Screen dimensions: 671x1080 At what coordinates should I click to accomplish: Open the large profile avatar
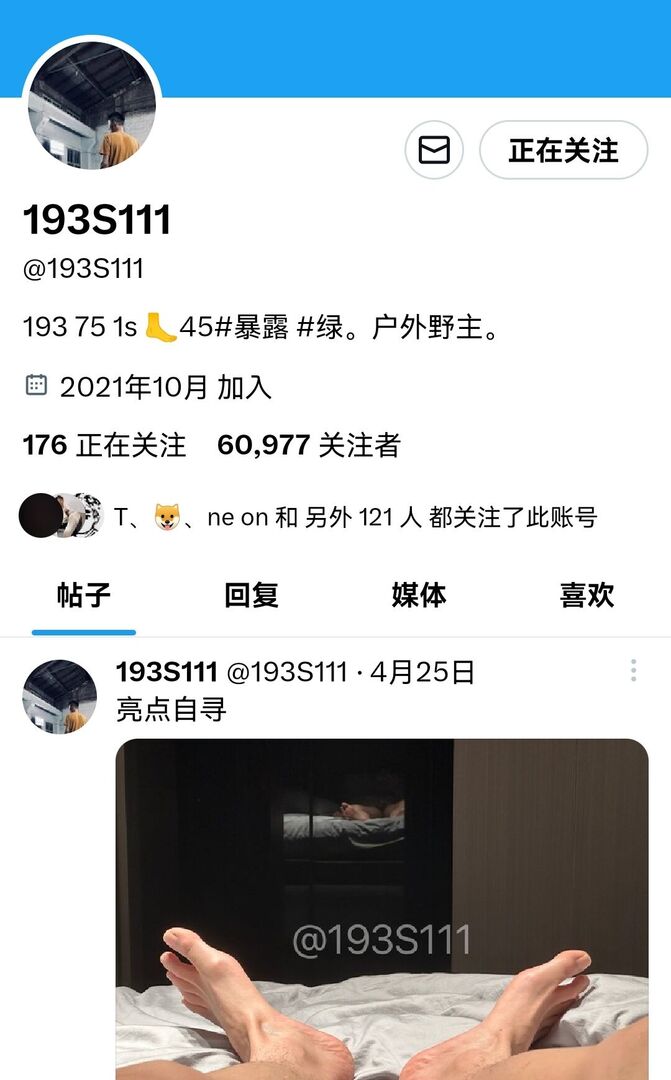tap(92, 105)
